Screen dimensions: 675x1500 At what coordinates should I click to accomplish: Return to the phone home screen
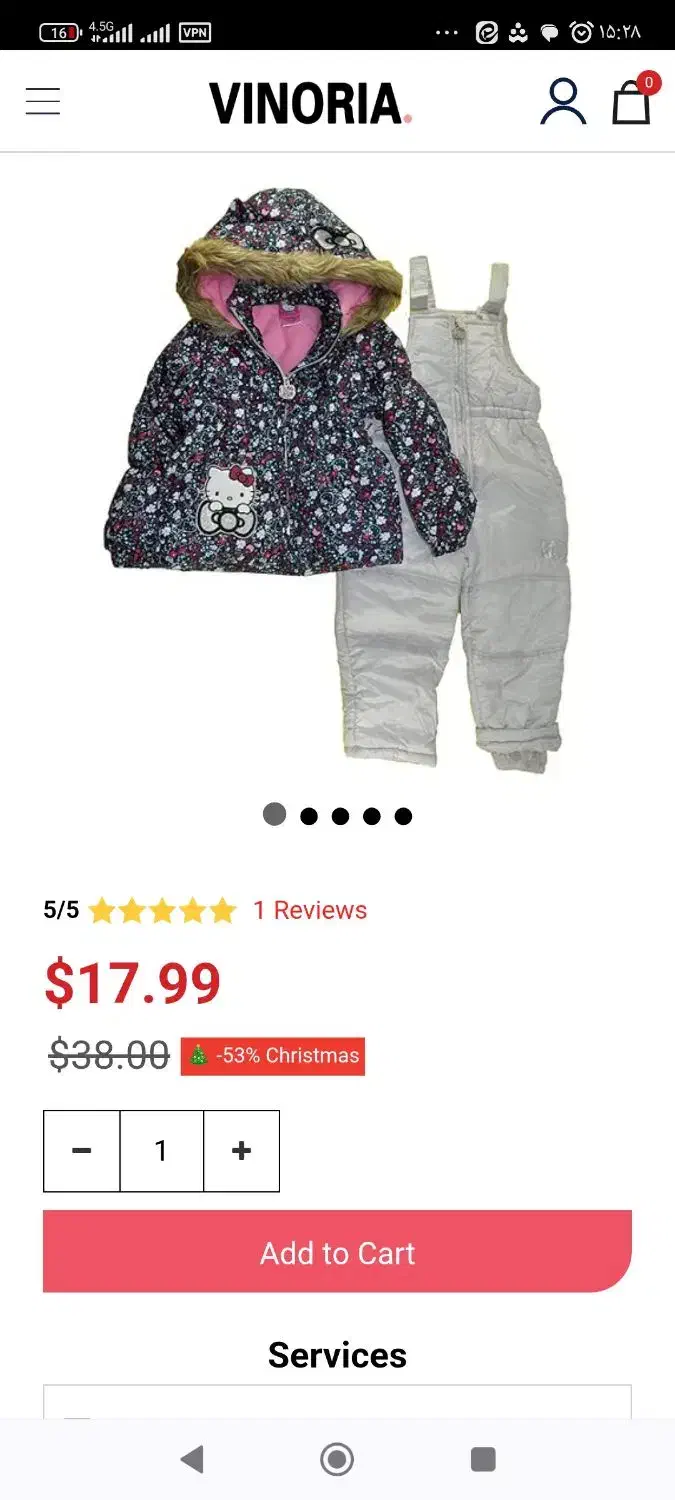pos(337,1459)
